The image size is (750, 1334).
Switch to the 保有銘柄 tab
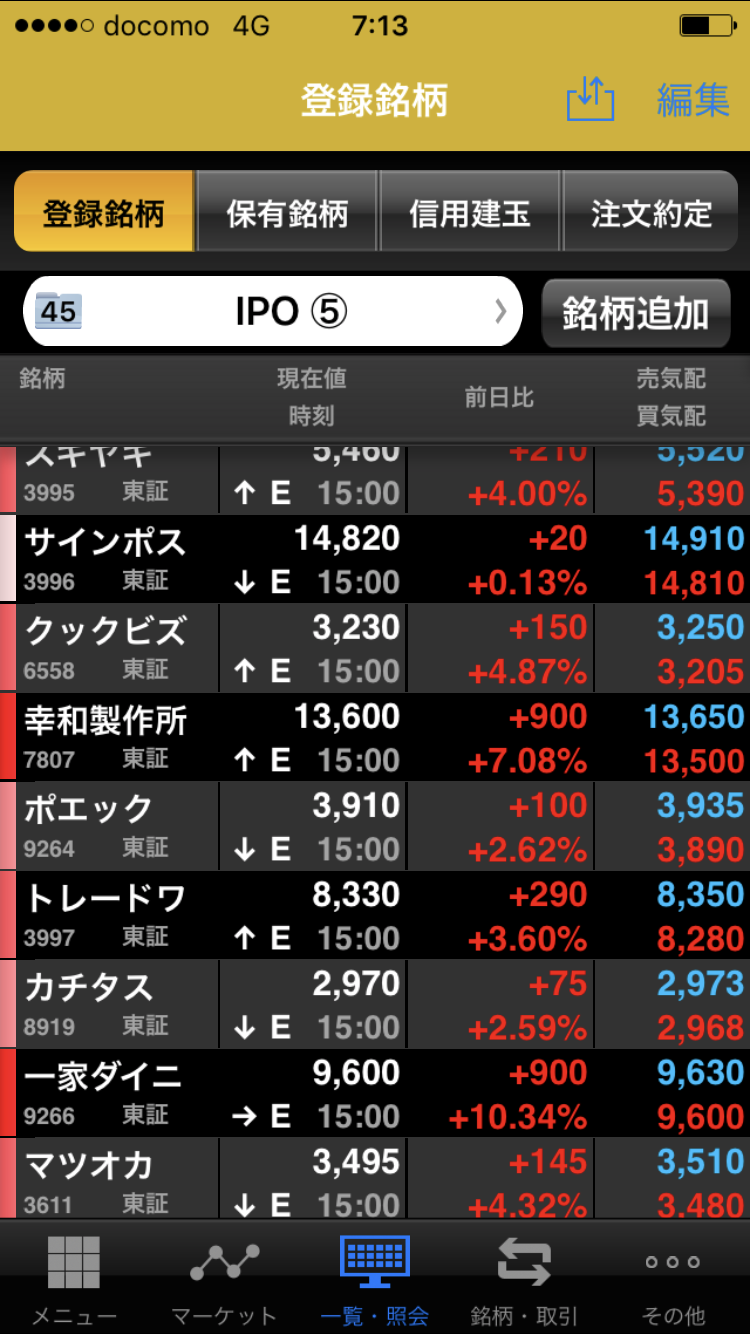pos(287,212)
